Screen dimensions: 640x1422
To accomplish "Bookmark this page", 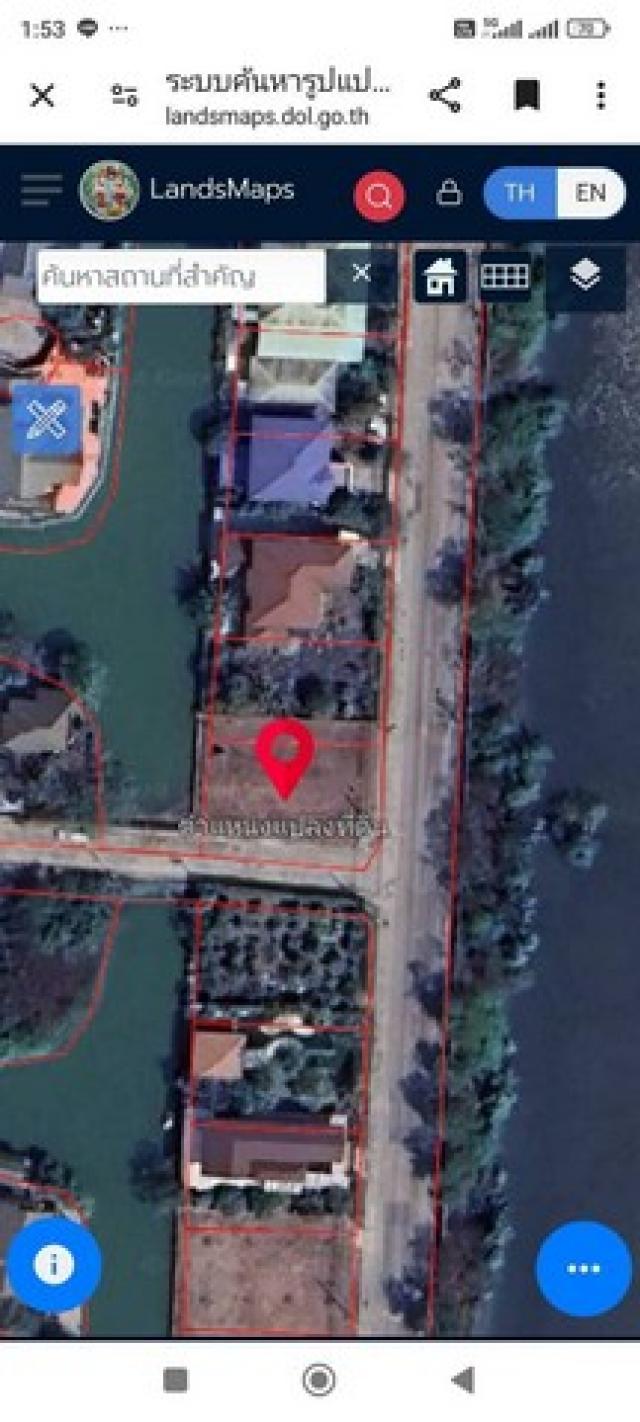I will pos(527,96).
